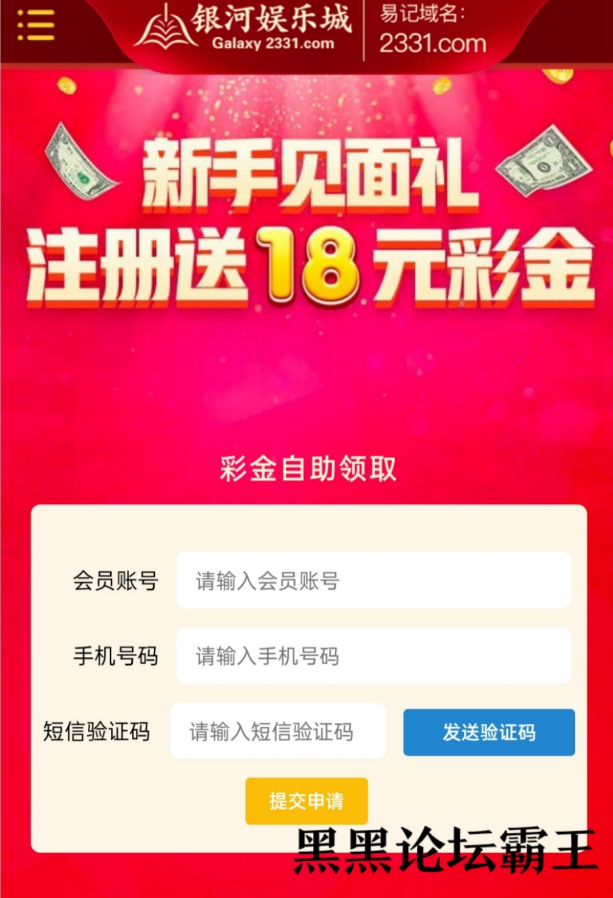613x898 pixels.
Task: Tap the 发送验证码 button
Action: coord(489,732)
